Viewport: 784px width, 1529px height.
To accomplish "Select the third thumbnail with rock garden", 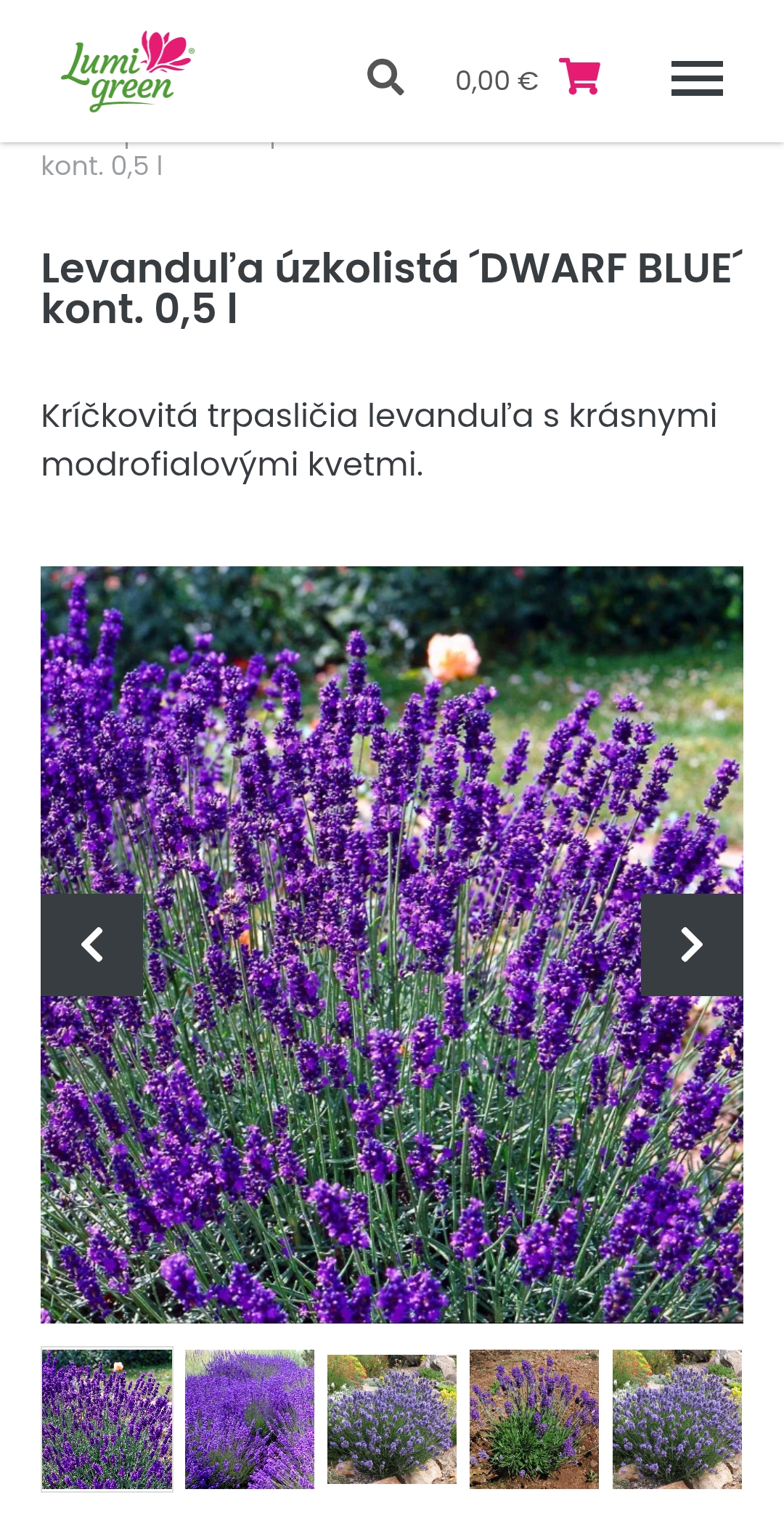I will [x=392, y=1419].
